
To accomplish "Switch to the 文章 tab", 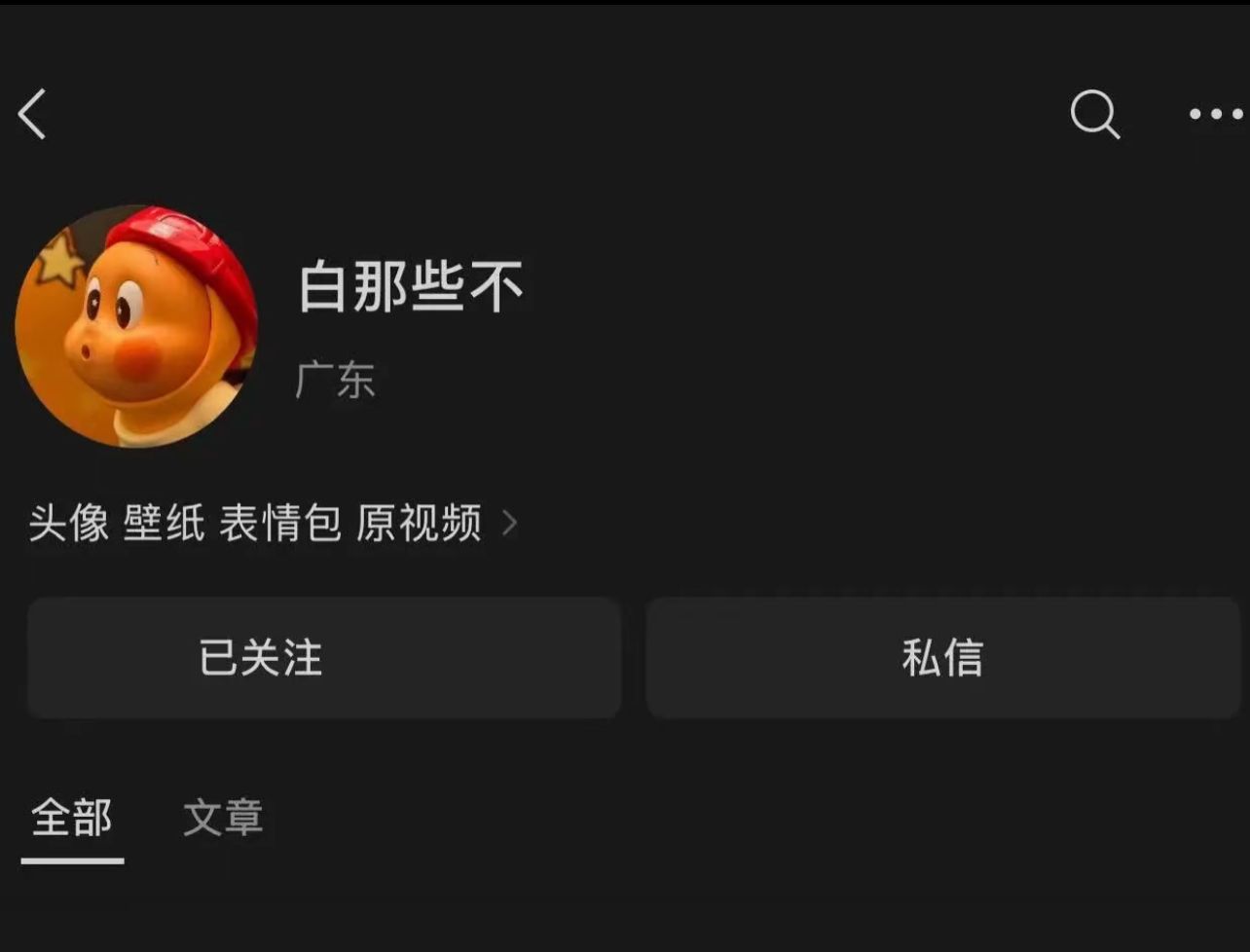I will [x=223, y=818].
